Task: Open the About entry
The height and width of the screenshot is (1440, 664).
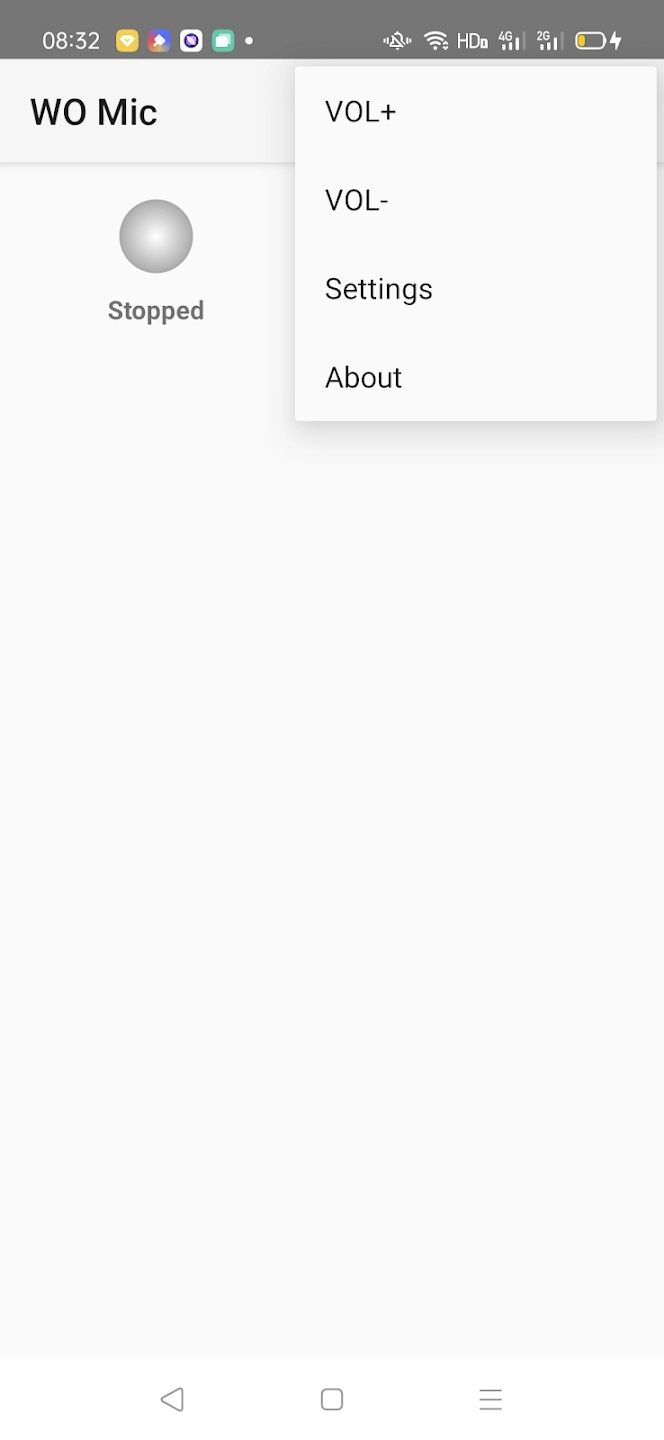Action: pyautogui.click(x=475, y=377)
